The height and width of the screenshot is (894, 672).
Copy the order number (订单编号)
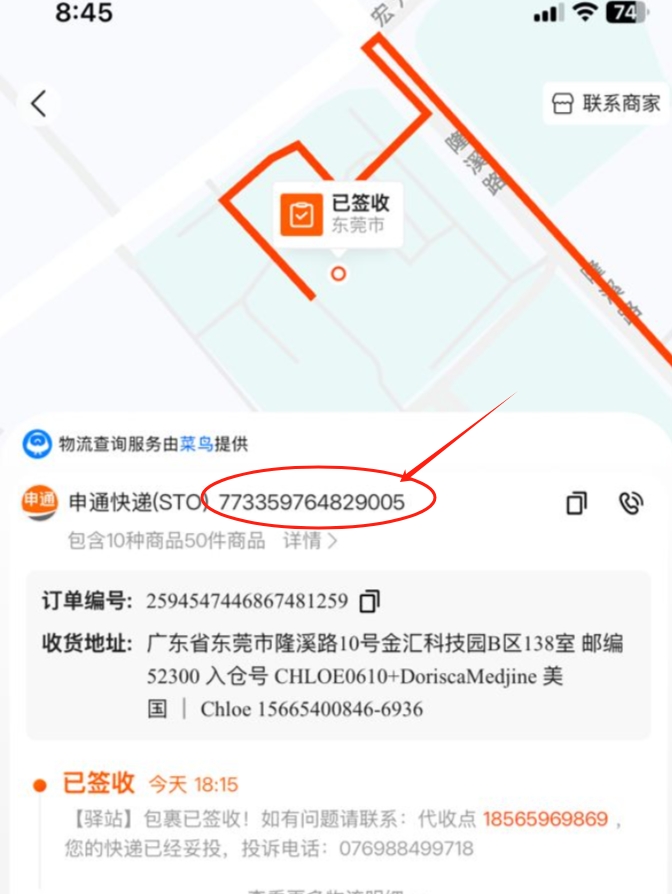[370, 601]
